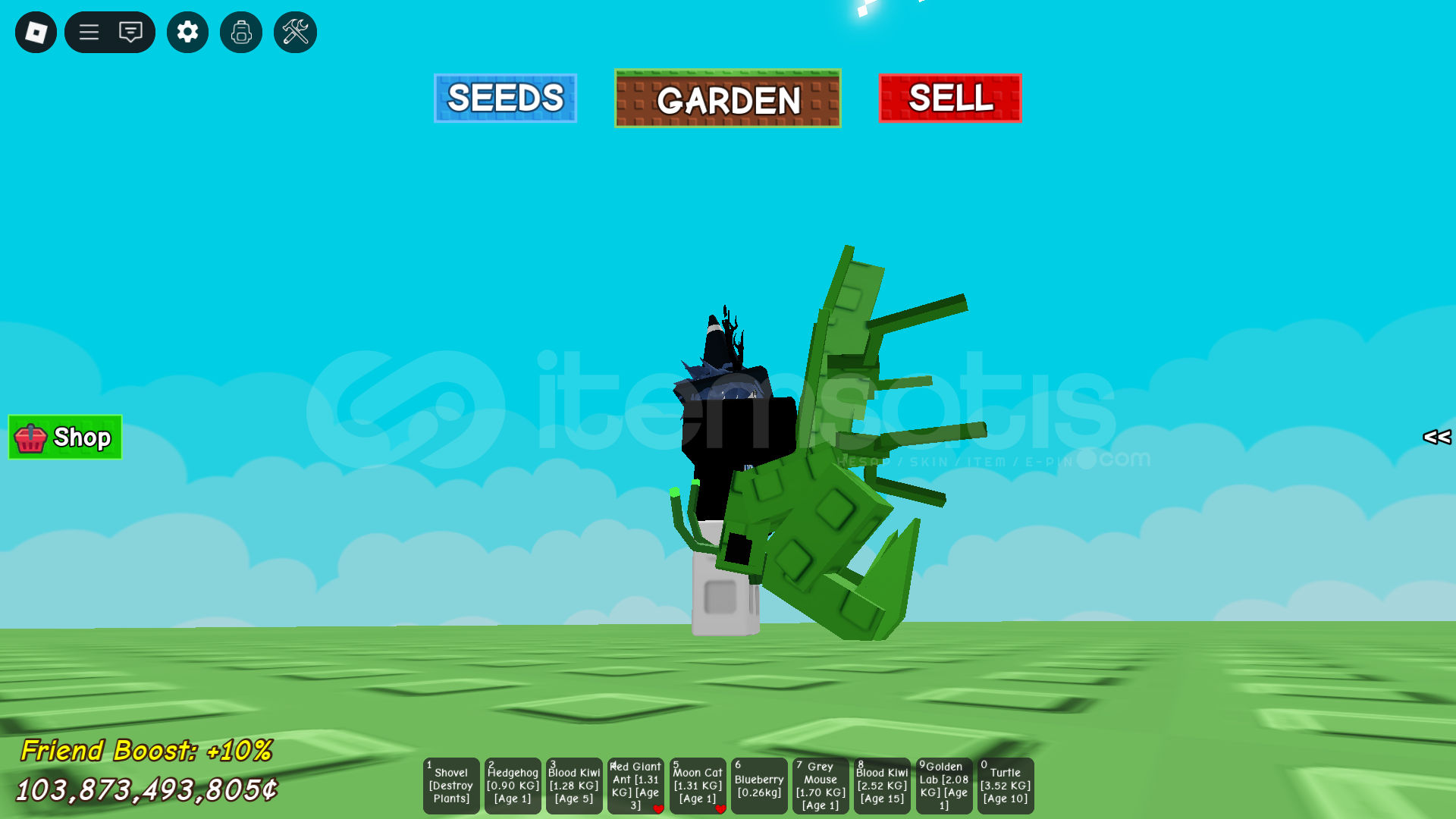
Task: Select the Hedgehog hotbar slot
Action: (513, 786)
